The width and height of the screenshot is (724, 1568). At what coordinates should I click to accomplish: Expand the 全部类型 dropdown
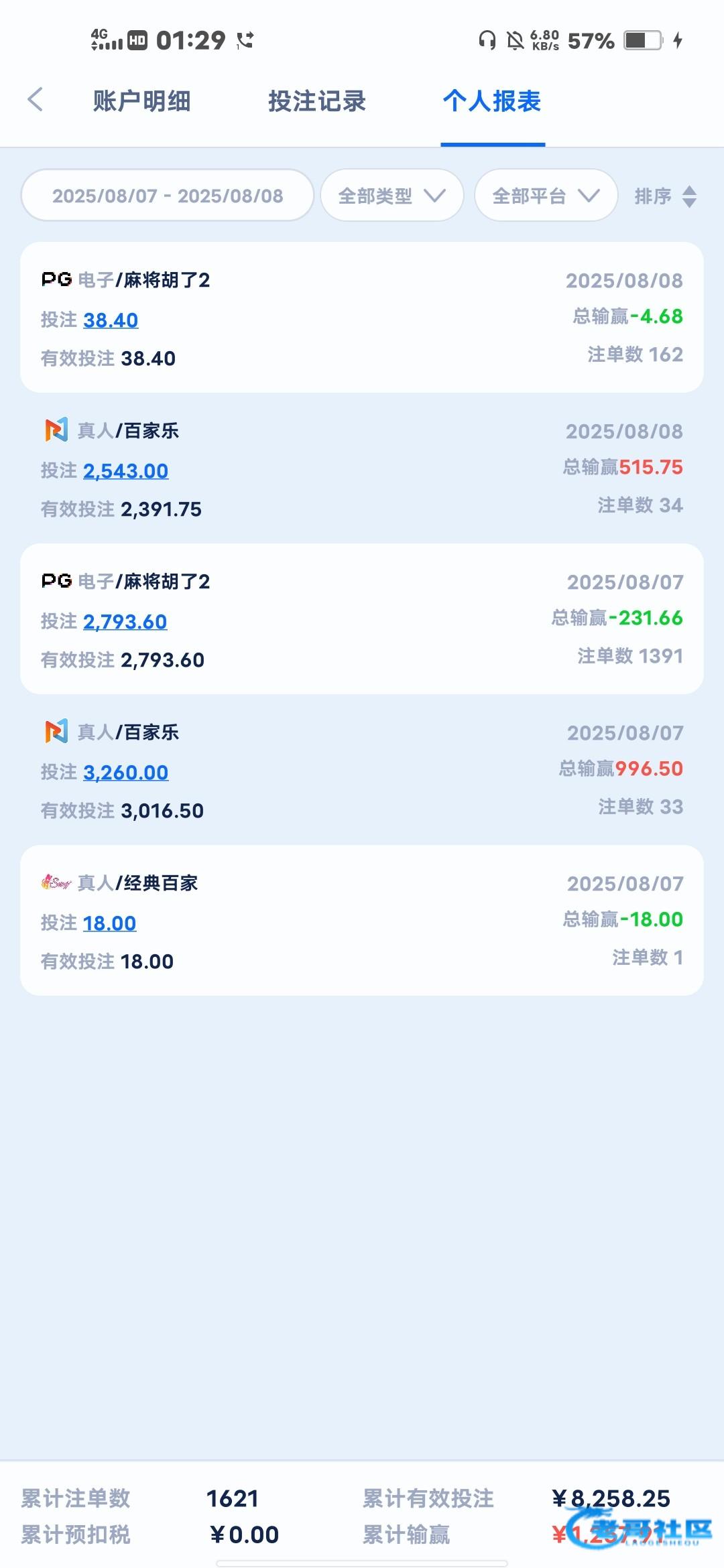pos(392,195)
